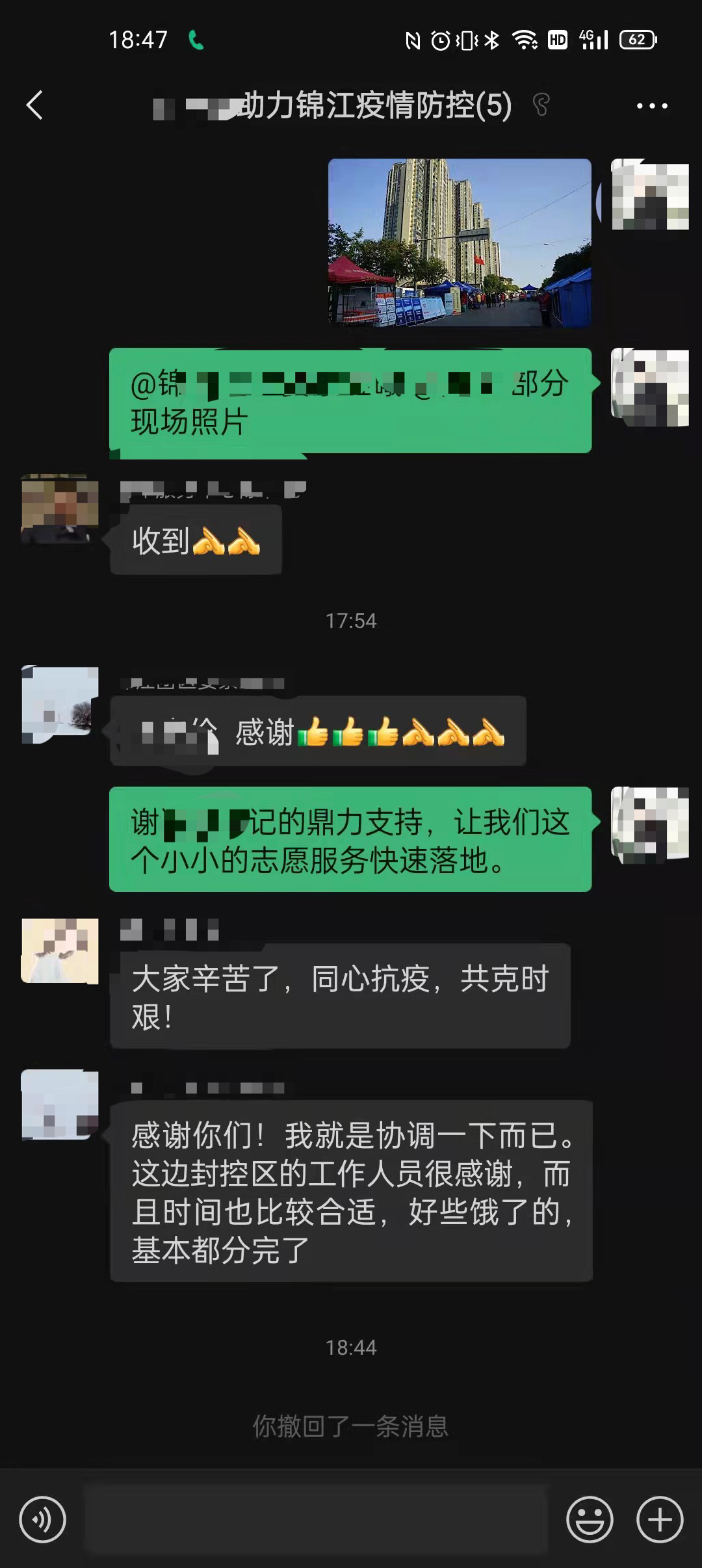Tap the avatar beside 大家辛苦了 message
The height and width of the screenshot is (1568, 702).
point(60,950)
